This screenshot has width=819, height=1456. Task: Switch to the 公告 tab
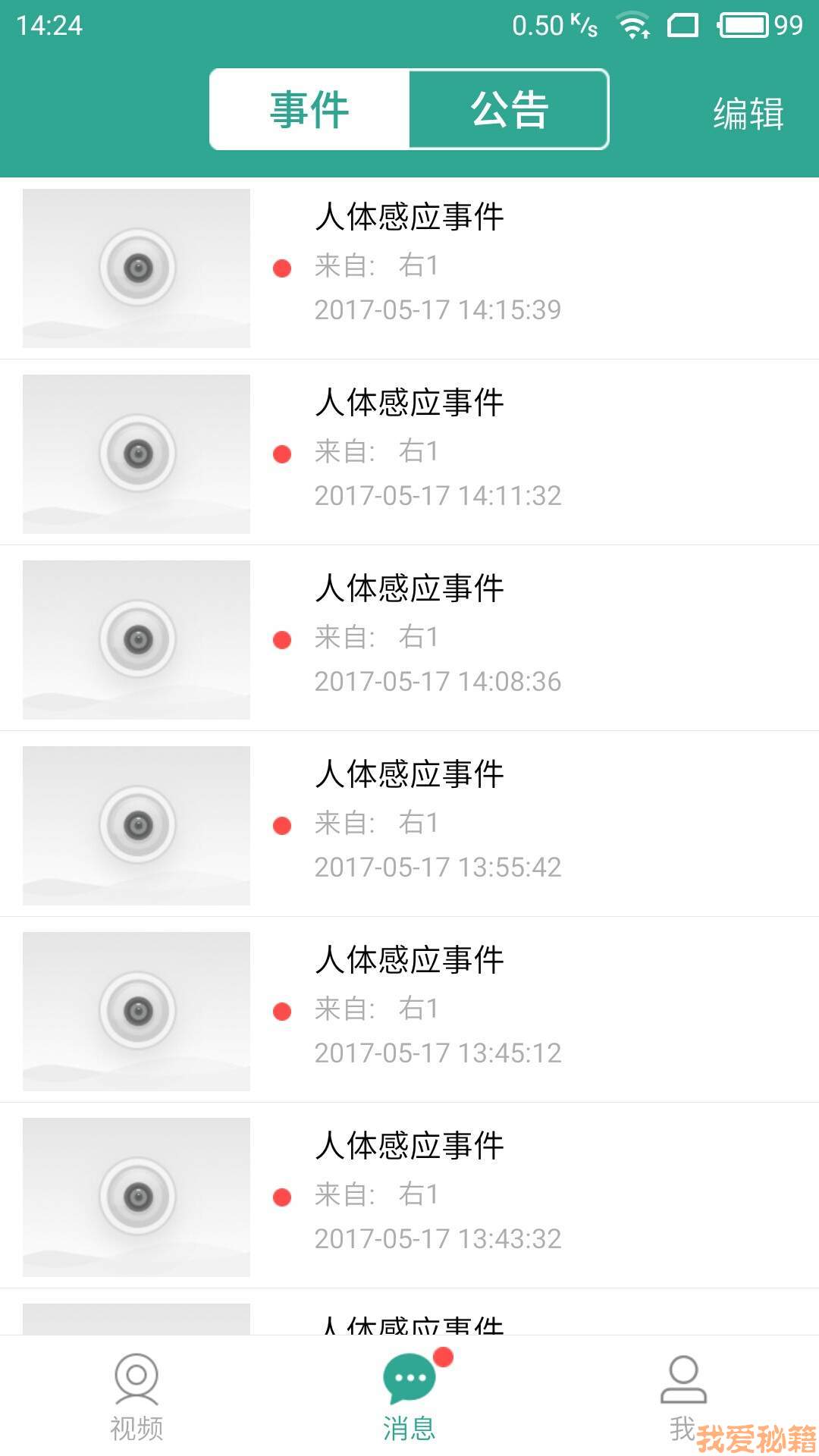click(x=509, y=109)
